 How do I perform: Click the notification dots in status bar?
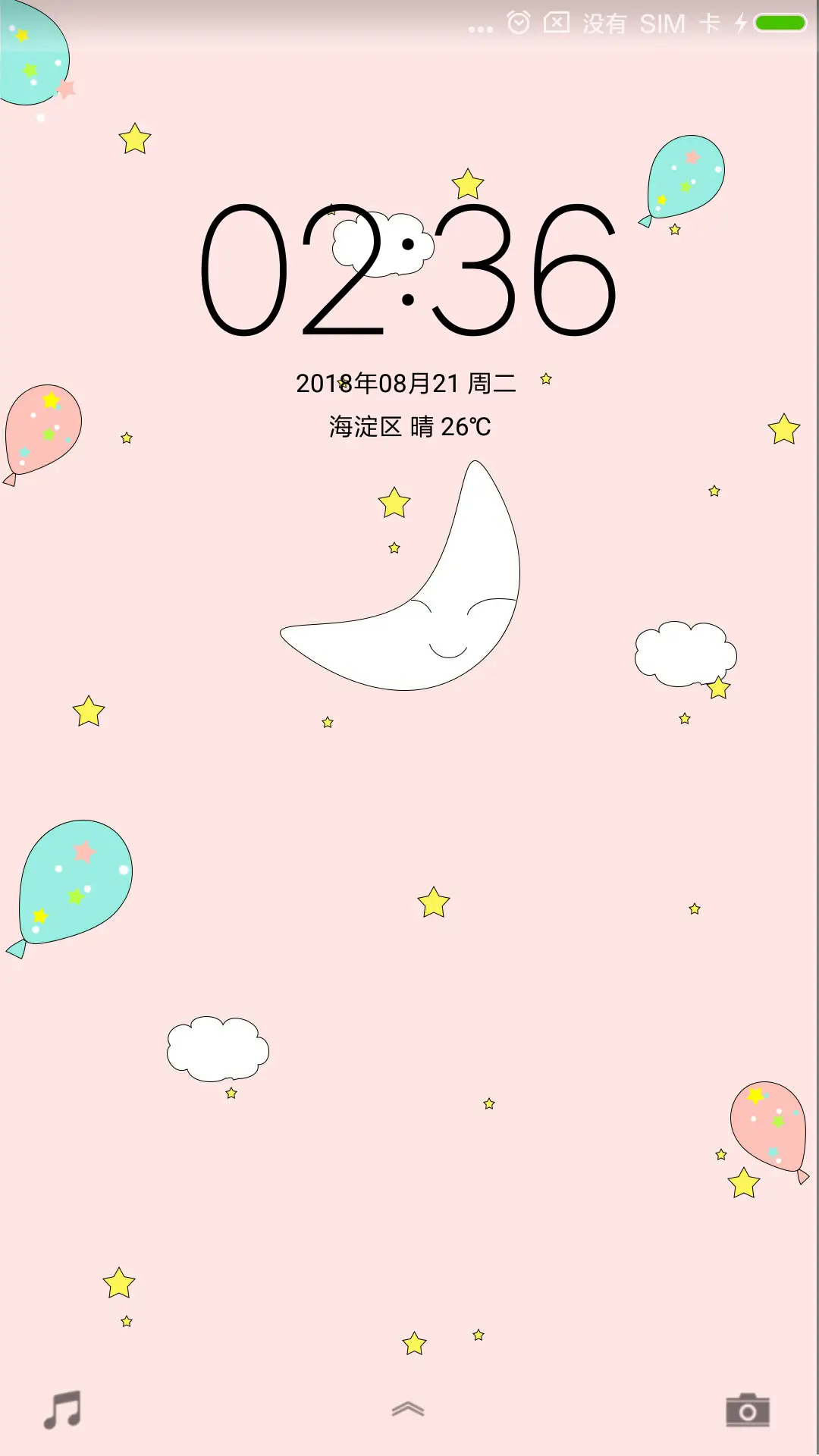pyautogui.click(x=480, y=27)
